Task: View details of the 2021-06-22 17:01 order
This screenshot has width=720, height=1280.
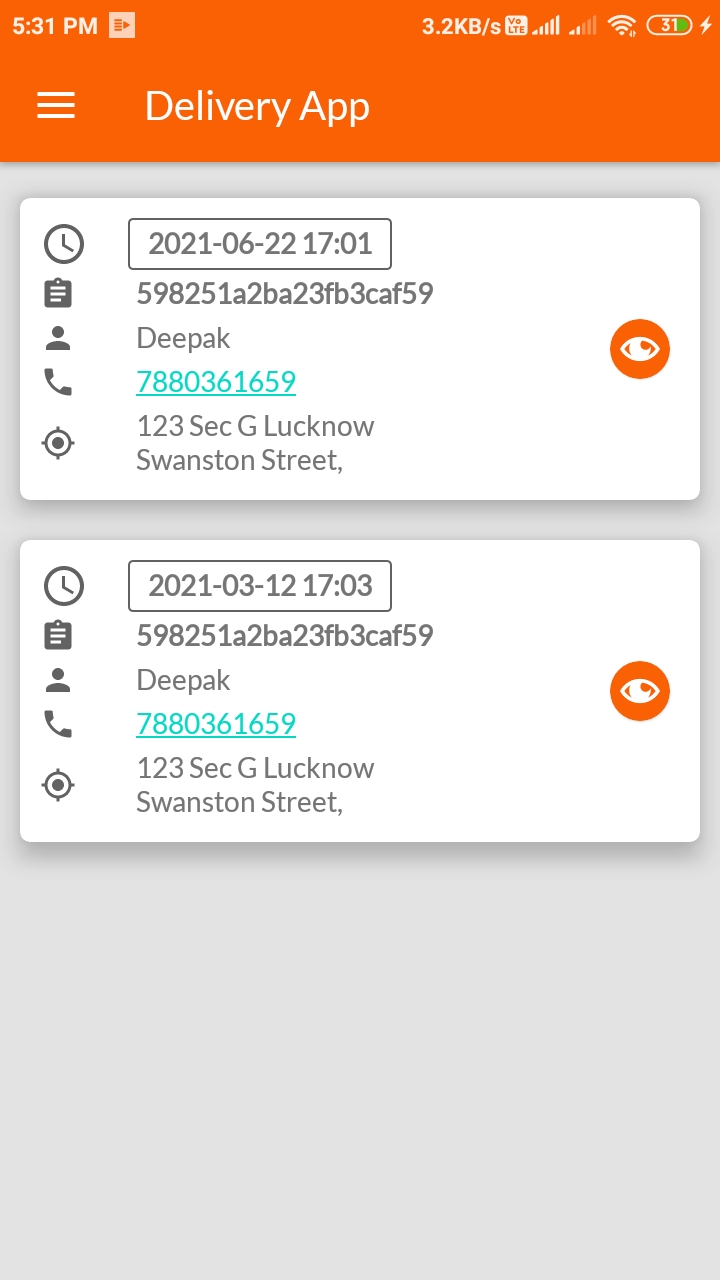Action: pos(640,349)
